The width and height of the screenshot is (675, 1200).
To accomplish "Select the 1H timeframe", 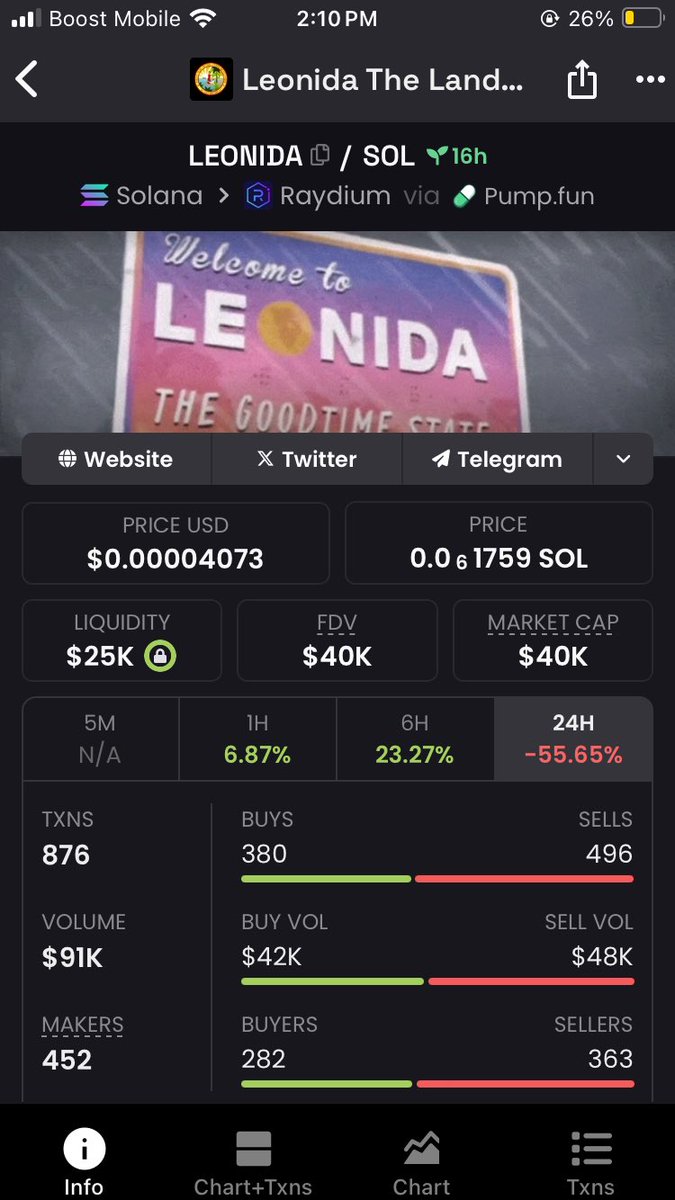I will click(x=258, y=739).
